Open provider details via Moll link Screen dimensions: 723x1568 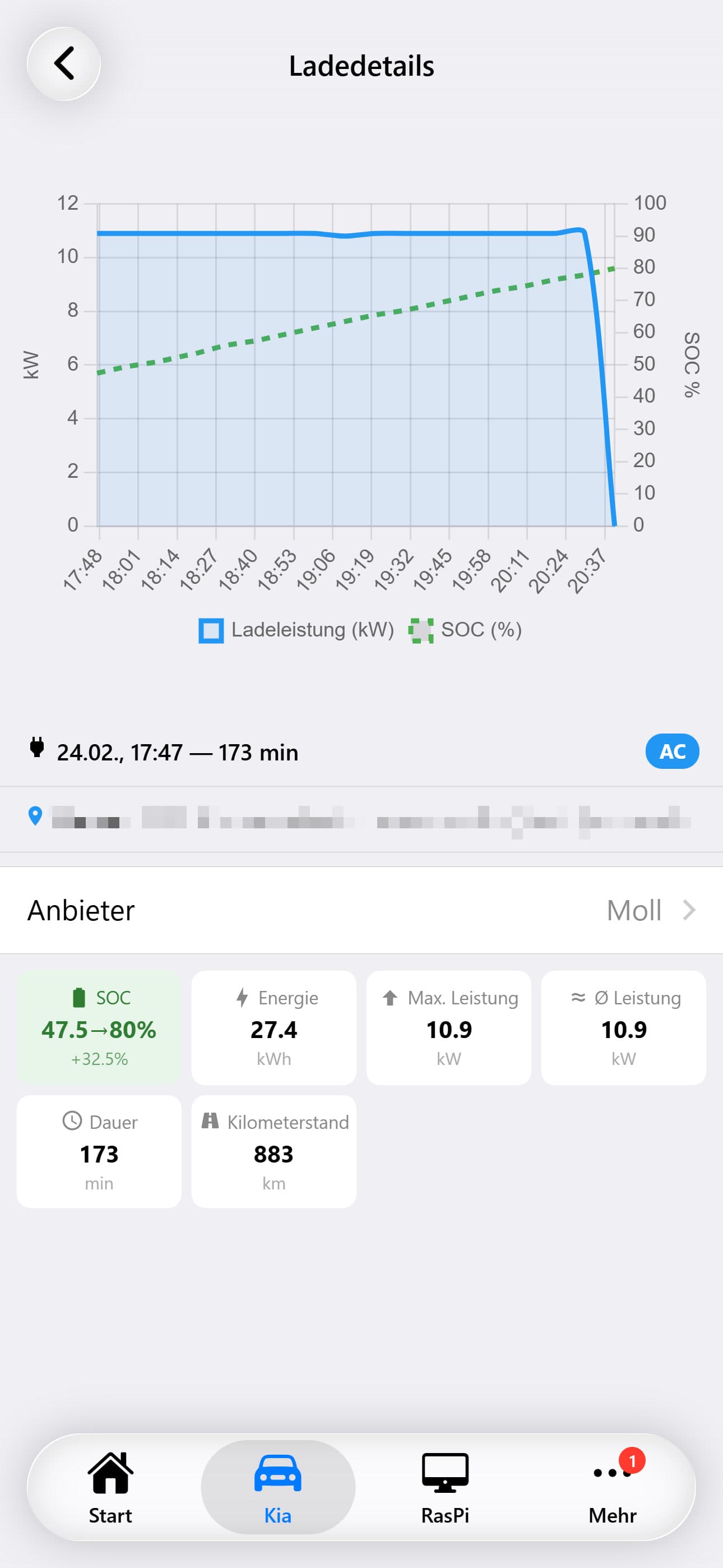tap(635, 911)
